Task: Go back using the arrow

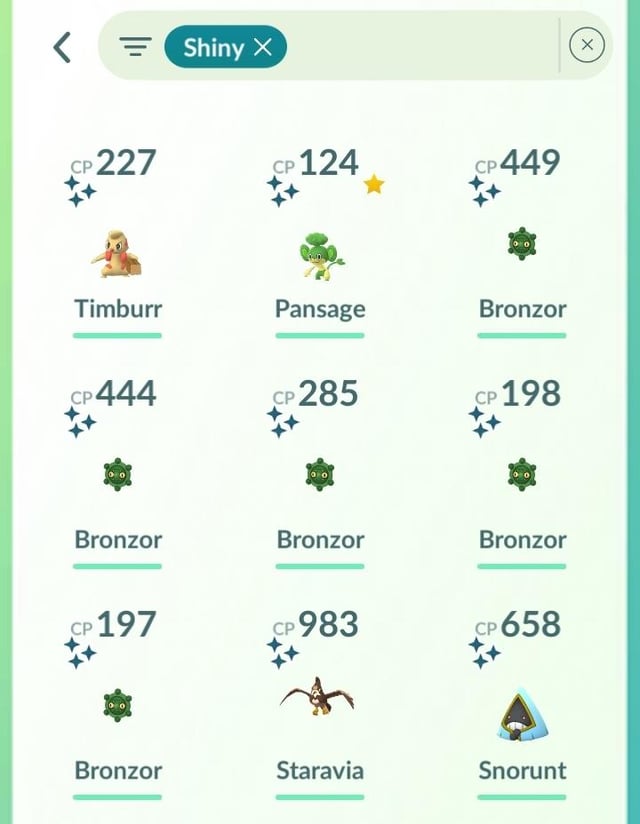Action: (62, 46)
